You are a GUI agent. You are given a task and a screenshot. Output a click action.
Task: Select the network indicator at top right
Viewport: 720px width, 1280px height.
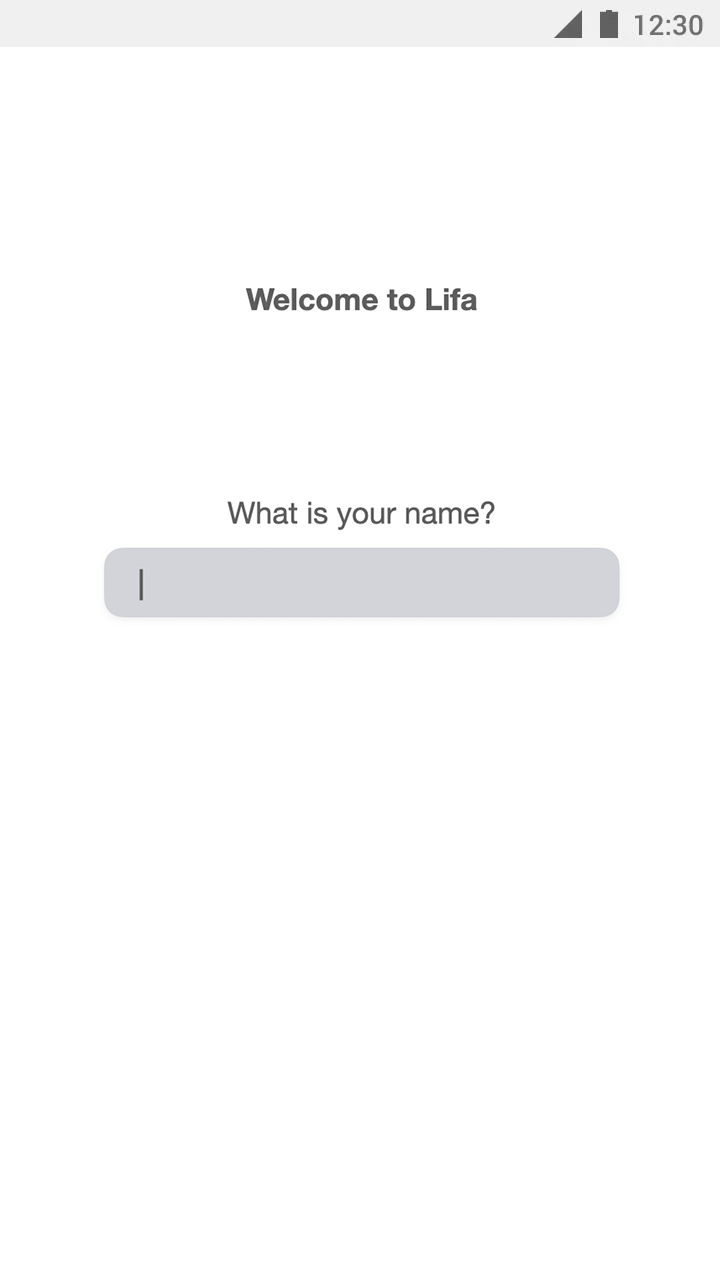click(568, 24)
